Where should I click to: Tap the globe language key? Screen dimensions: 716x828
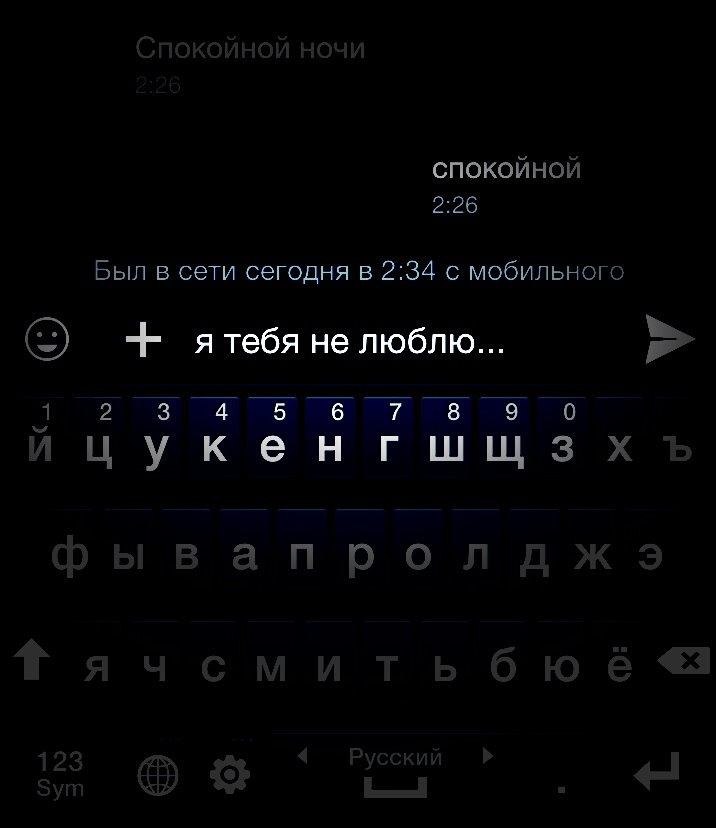coord(158,775)
